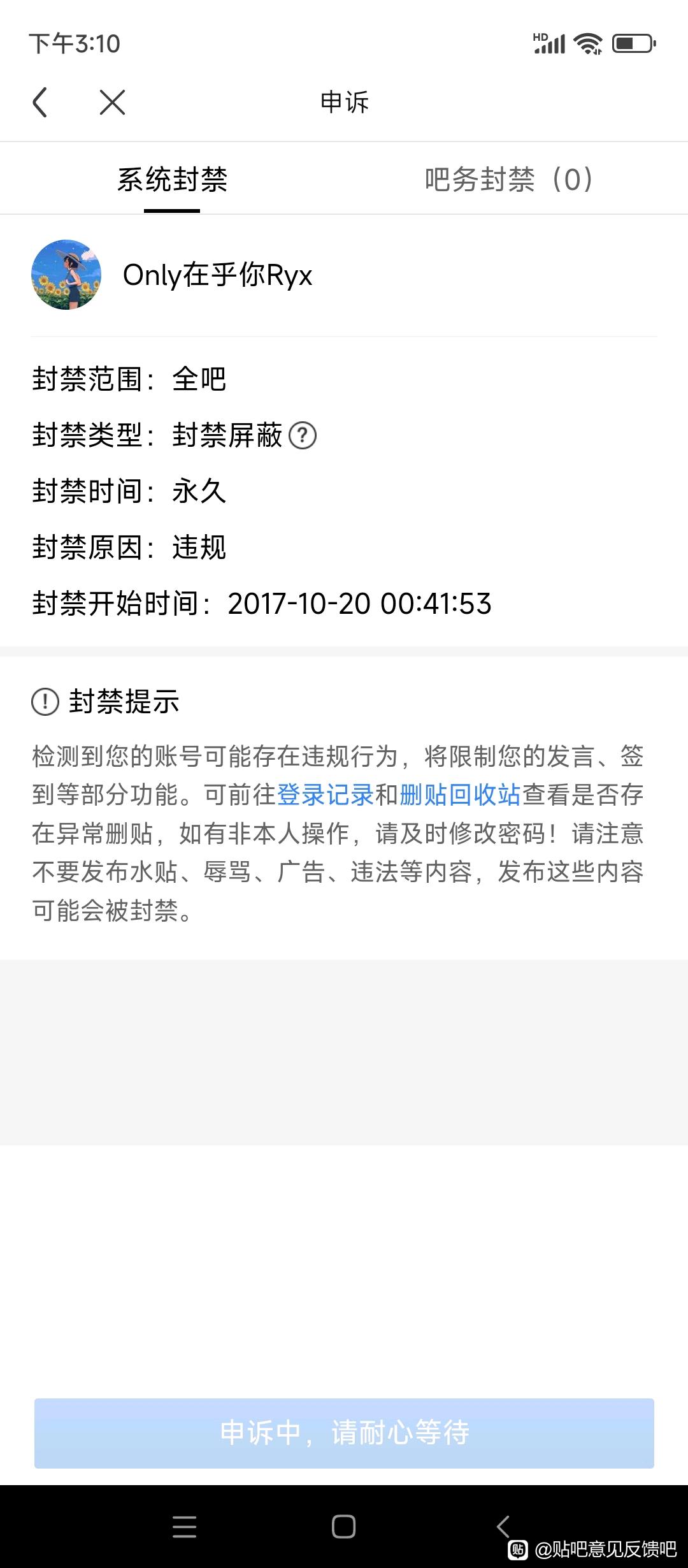Image resolution: width=688 pixels, height=1568 pixels.
Task: Close the 申诉 appeal page
Action: pyautogui.click(x=112, y=102)
